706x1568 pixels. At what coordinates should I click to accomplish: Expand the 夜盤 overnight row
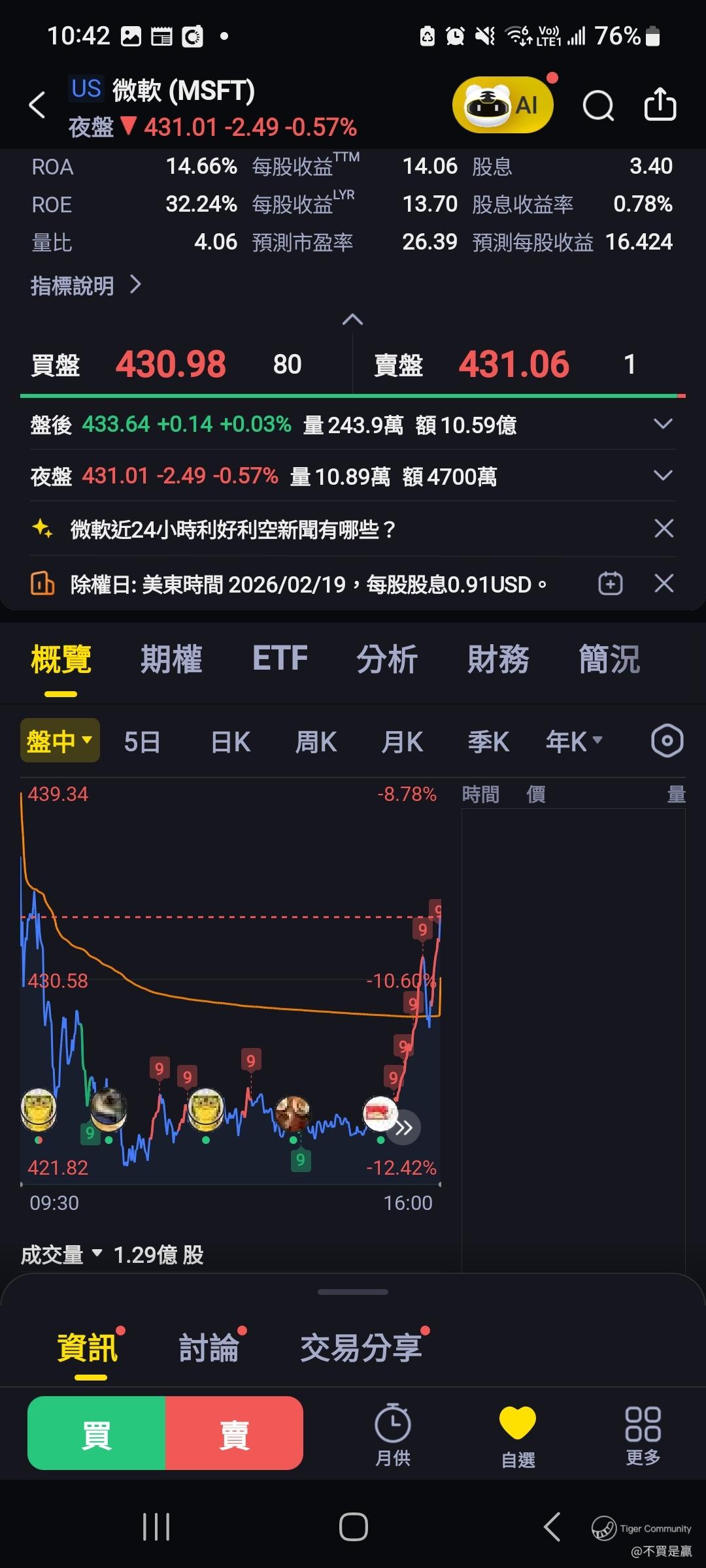[663, 476]
